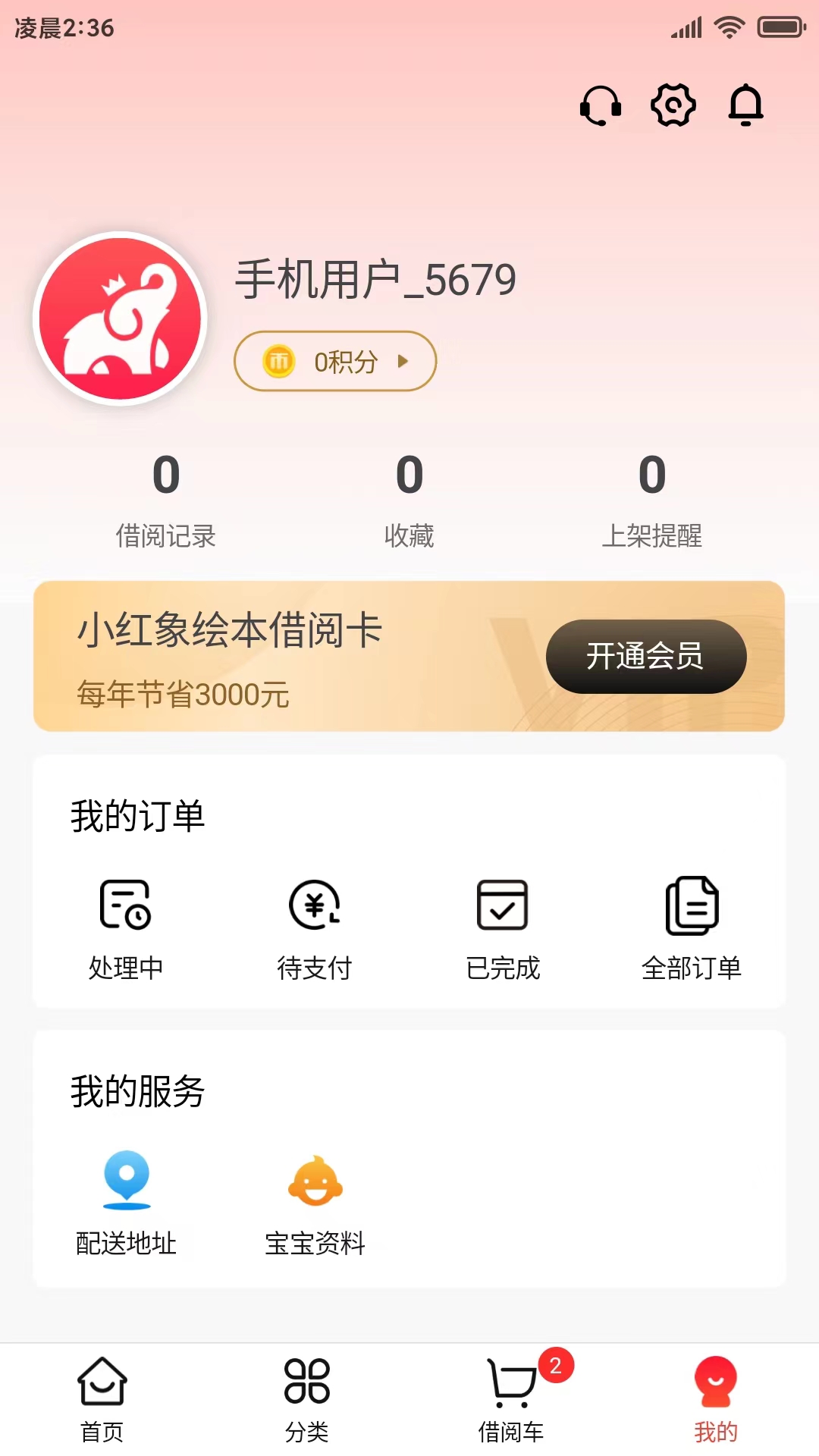Open the 已完成 completed orders icon
This screenshot has width=819, height=1456.
(x=502, y=906)
